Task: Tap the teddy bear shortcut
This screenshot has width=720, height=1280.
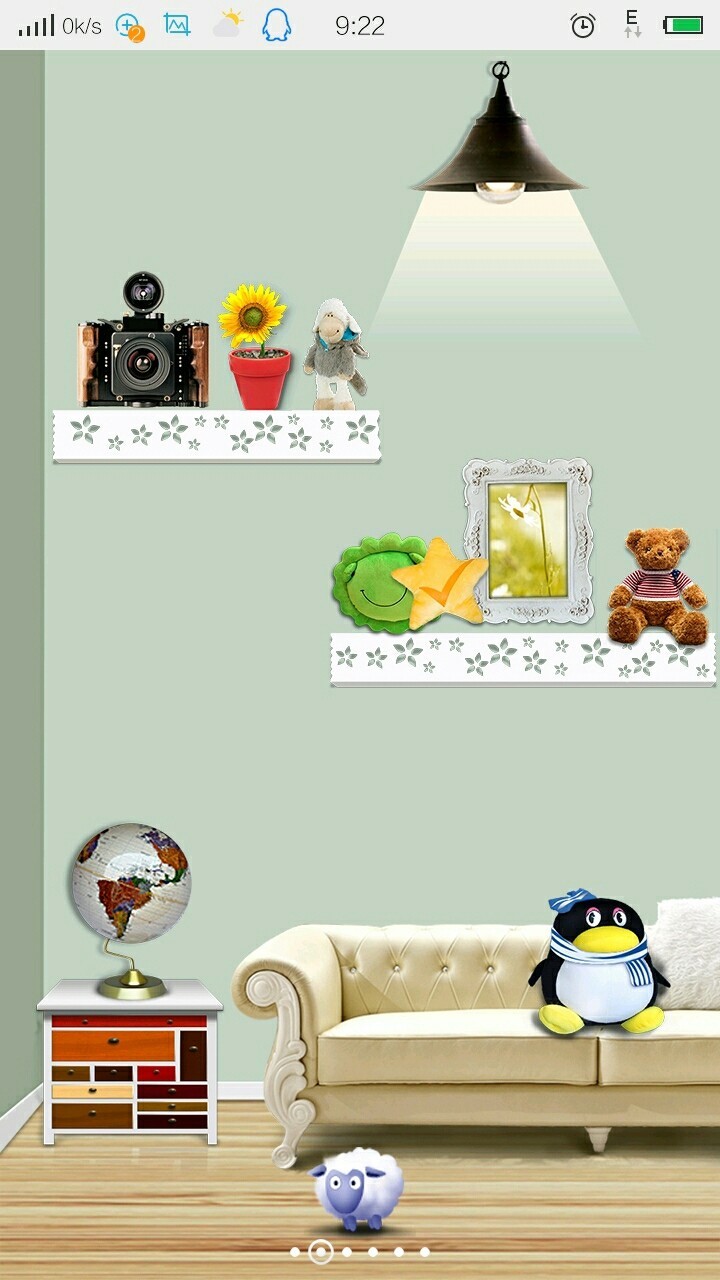Action: (657, 588)
